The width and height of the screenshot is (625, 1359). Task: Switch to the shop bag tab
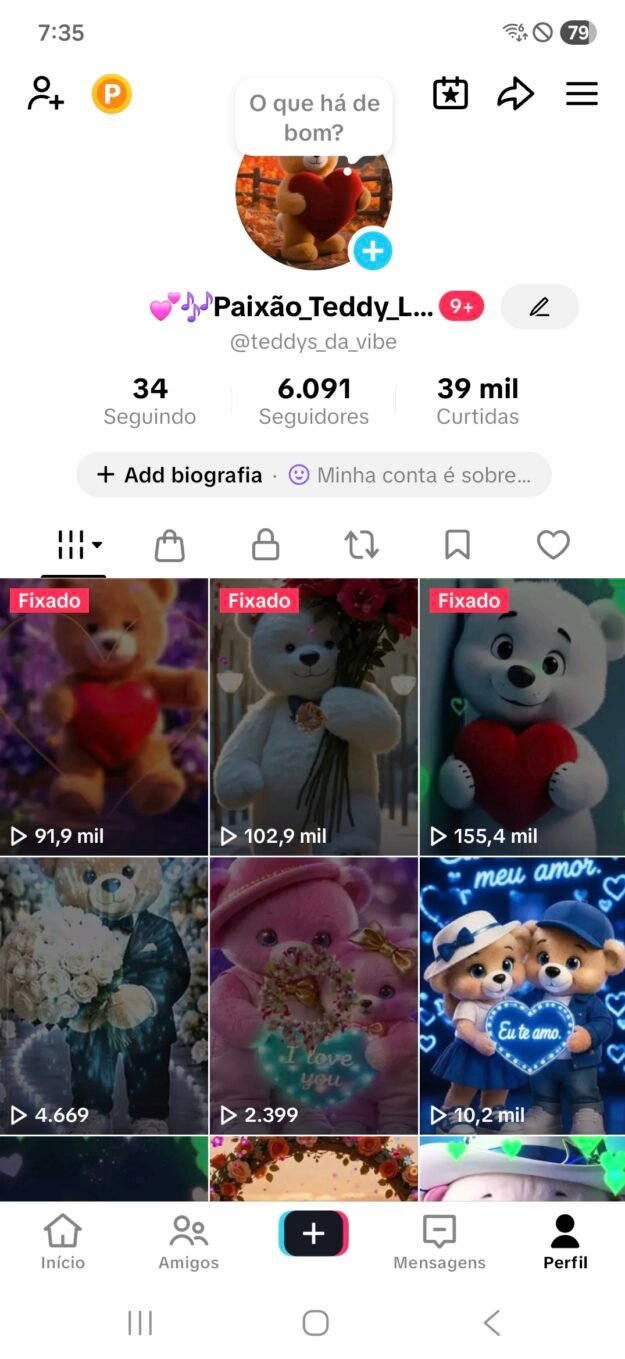170,545
